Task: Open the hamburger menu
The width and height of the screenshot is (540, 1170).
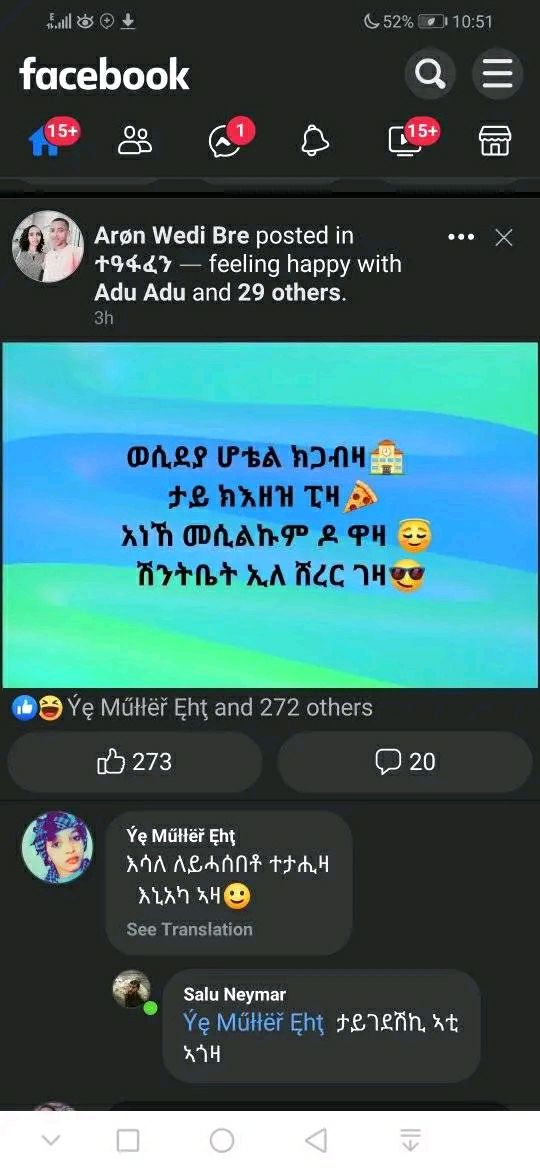Action: 497,74
